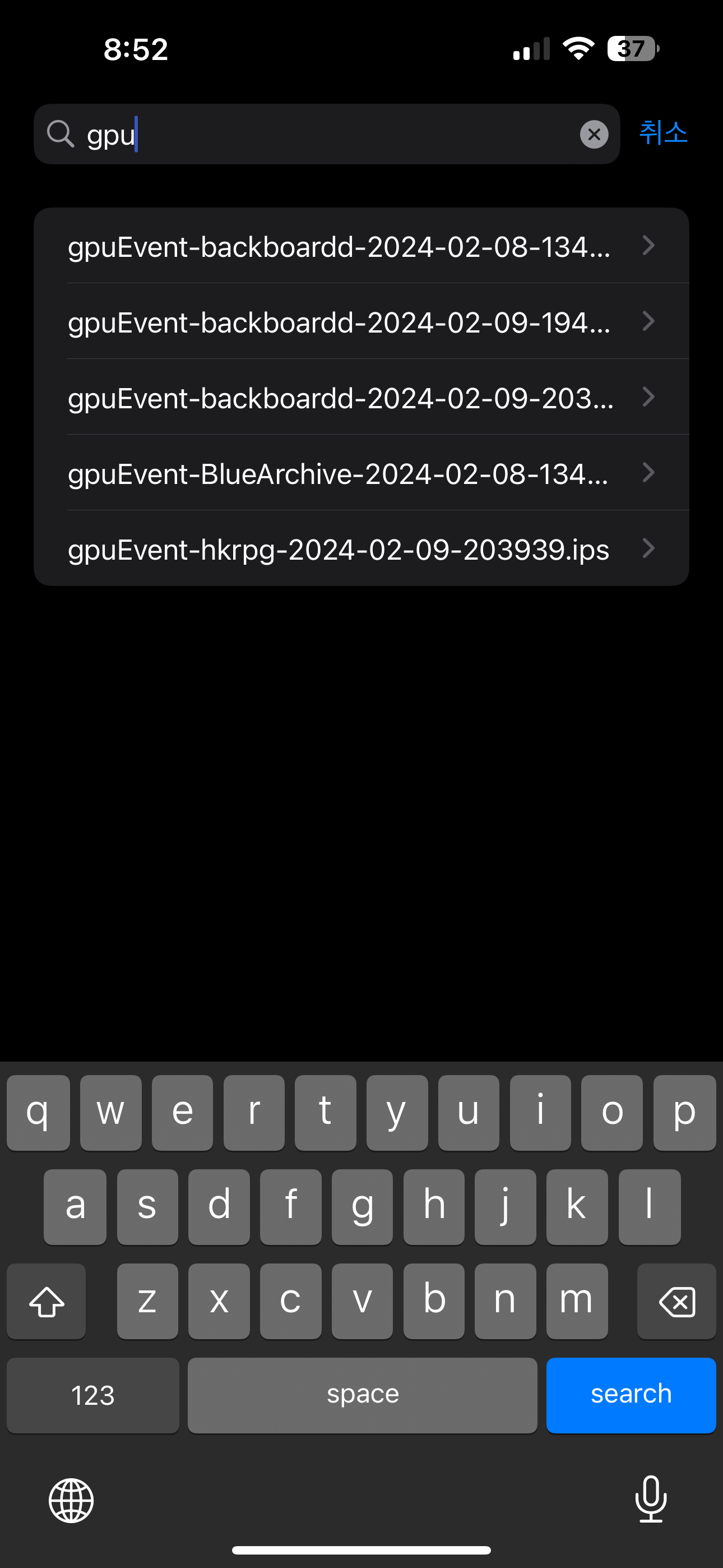Viewport: 723px width, 1568px height.
Task: Open the gpuEvent-BlueArchive log entry
Action: point(361,473)
